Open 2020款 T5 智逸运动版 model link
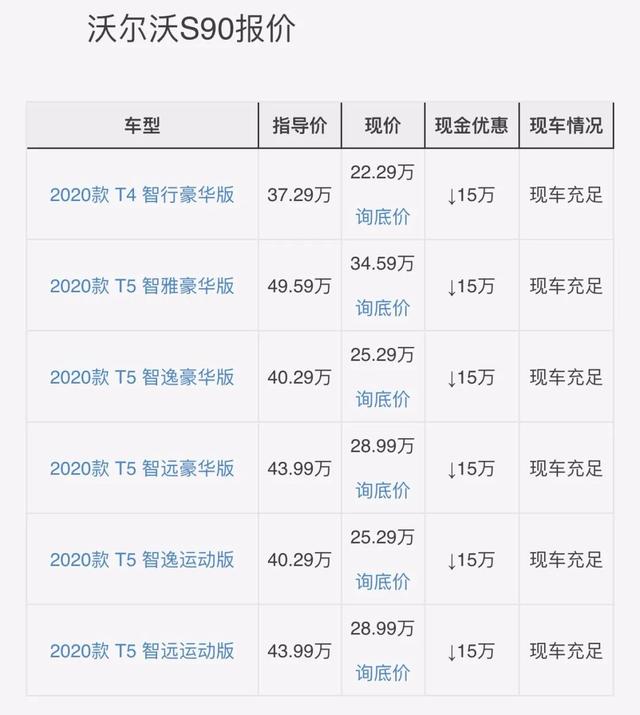640x715 pixels. tap(142, 560)
